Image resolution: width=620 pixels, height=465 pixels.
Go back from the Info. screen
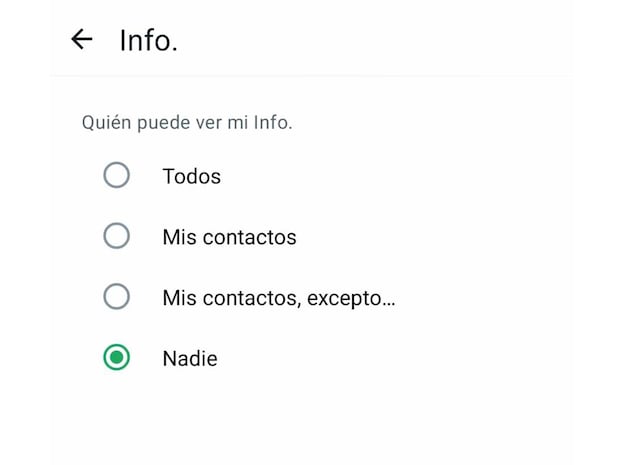(82, 40)
